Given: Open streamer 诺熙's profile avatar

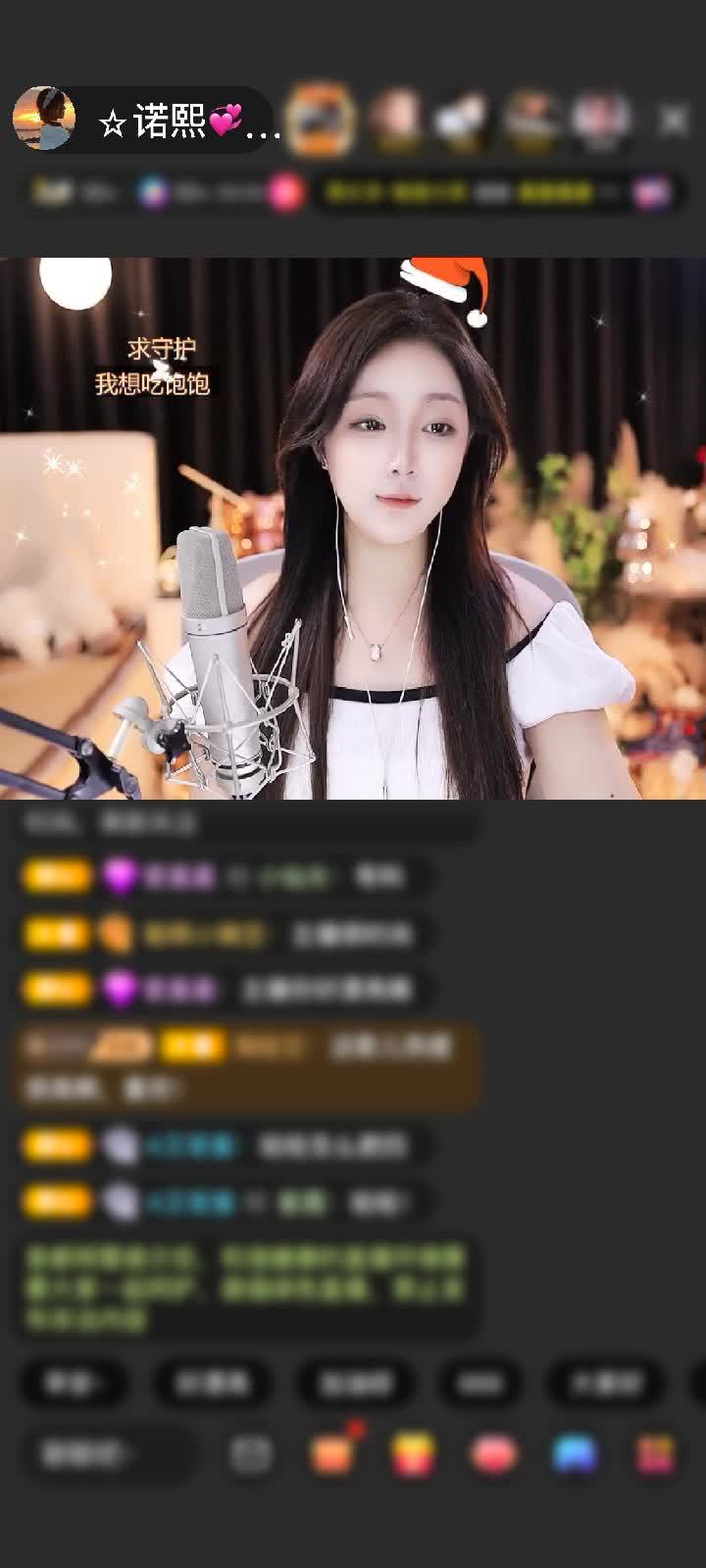Looking at the screenshot, I should click(43, 119).
